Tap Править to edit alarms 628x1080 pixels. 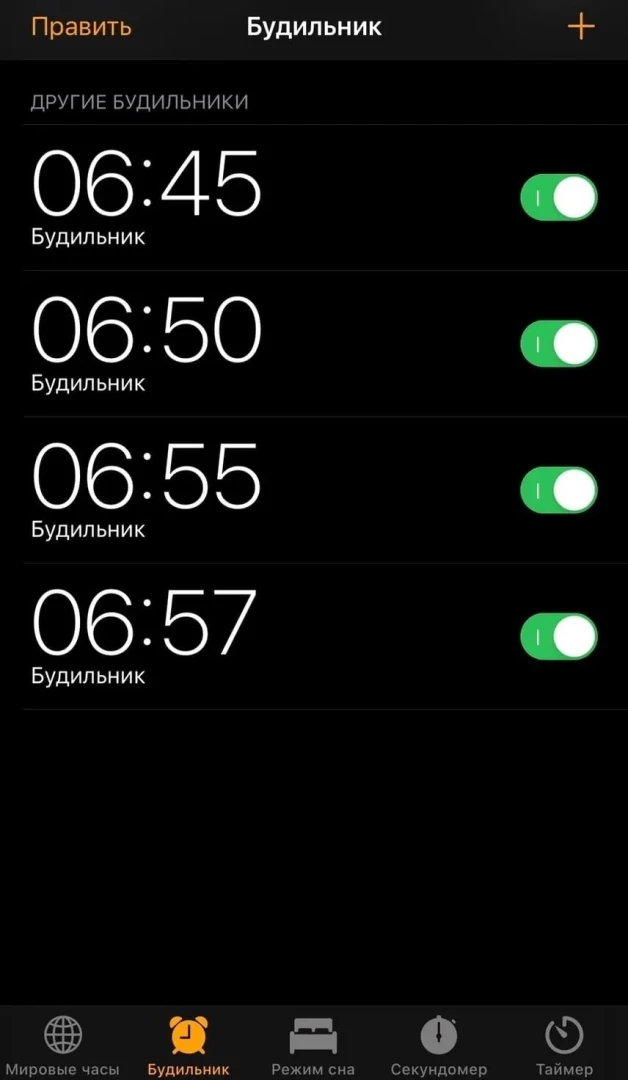click(x=81, y=27)
